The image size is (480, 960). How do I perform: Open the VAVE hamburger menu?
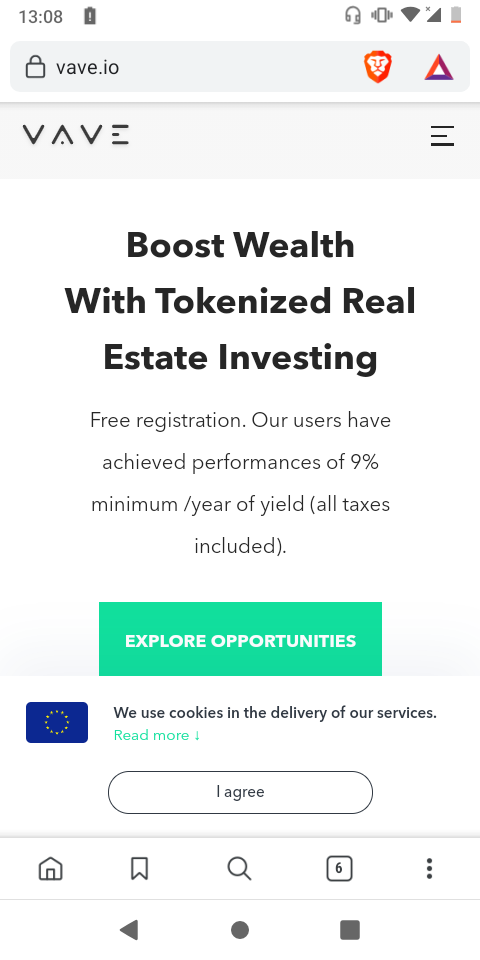442,135
